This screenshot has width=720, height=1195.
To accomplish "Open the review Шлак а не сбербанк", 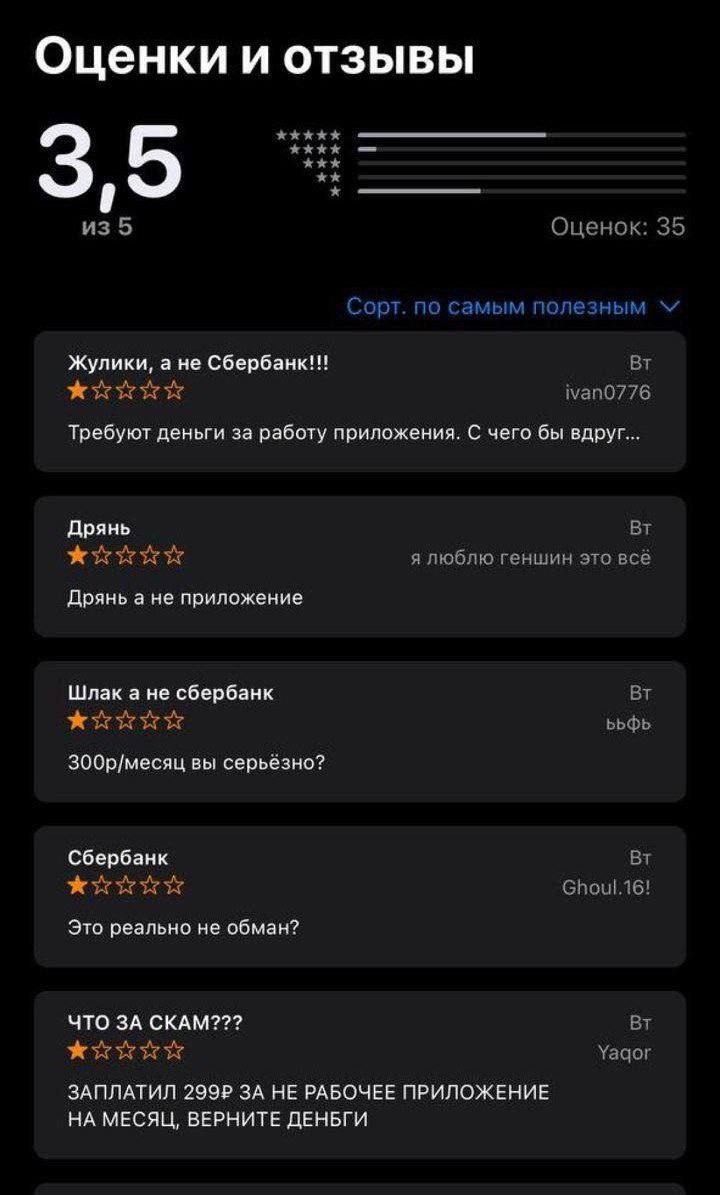I will [359, 731].
